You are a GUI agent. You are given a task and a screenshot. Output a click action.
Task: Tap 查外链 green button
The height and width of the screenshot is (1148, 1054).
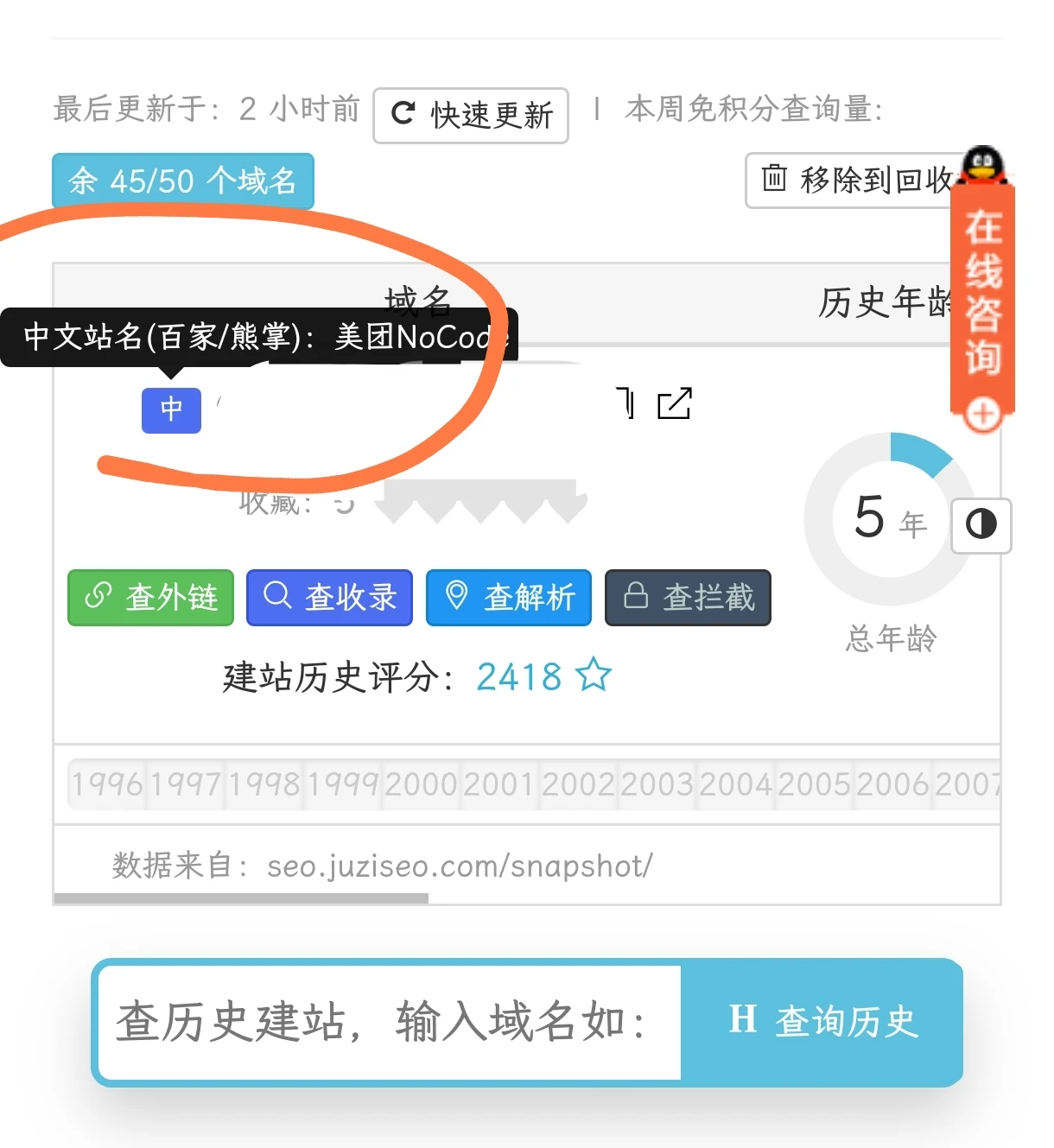point(151,597)
